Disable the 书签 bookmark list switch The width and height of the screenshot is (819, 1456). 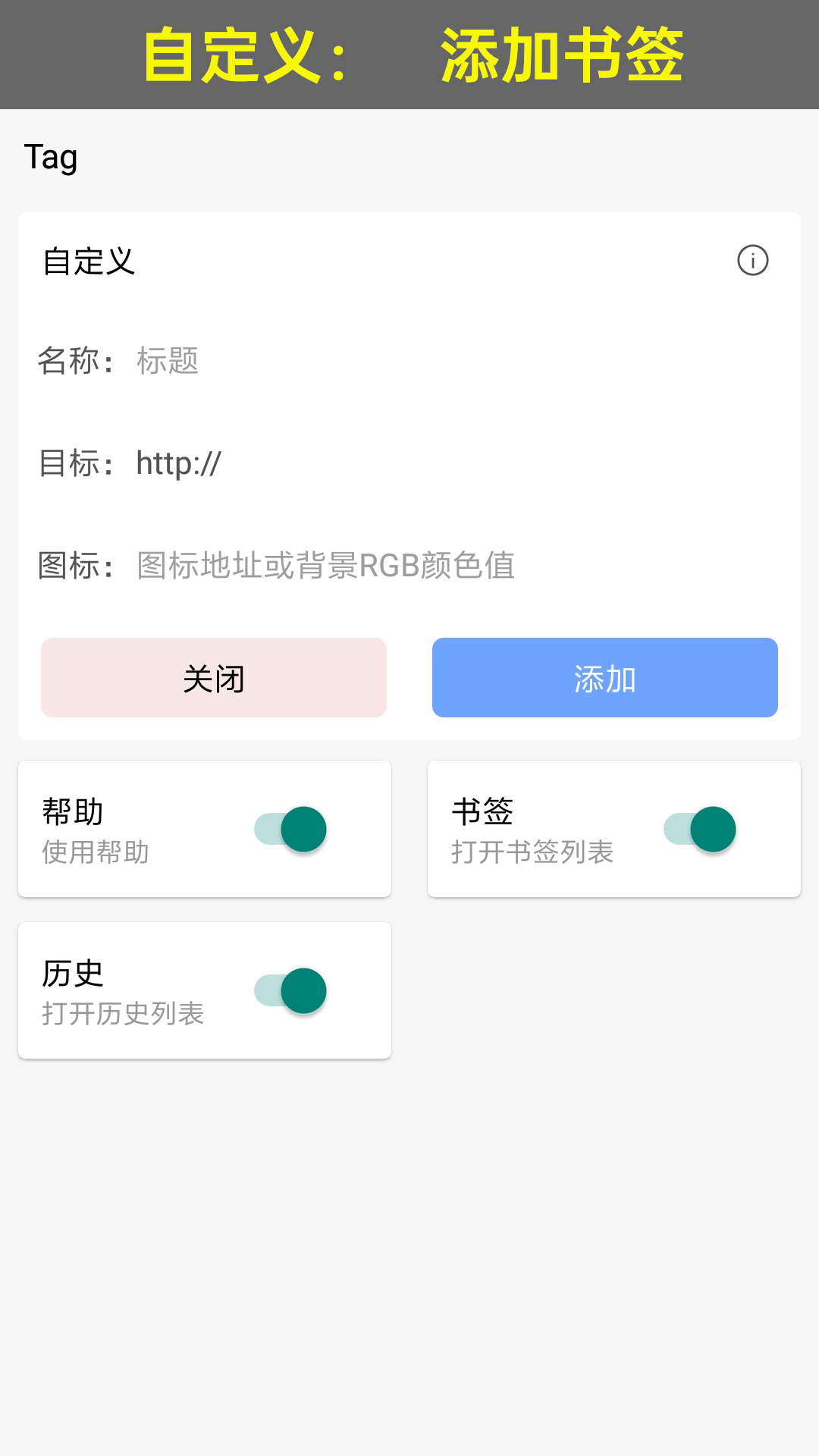click(700, 829)
